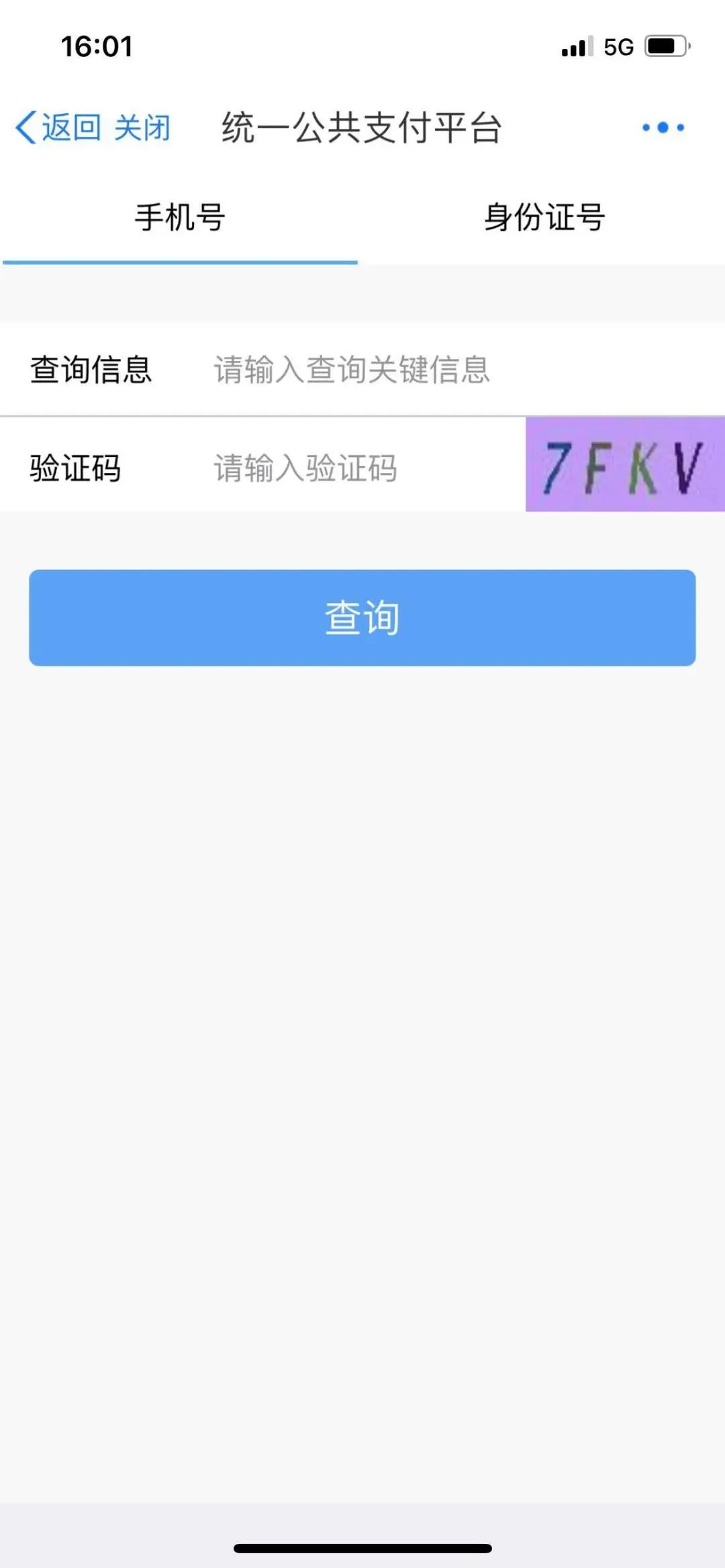Focus the 查询信息 input field
725x1568 pixels.
pos(430,370)
